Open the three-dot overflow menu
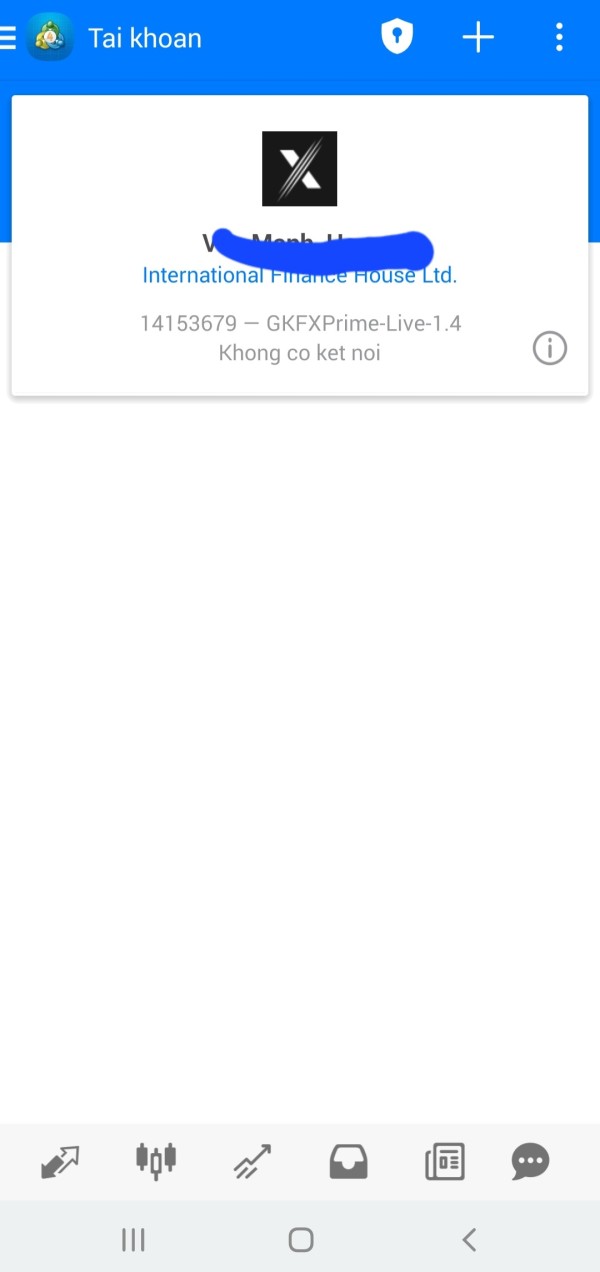This screenshot has height=1272, width=600. (x=559, y=38)
